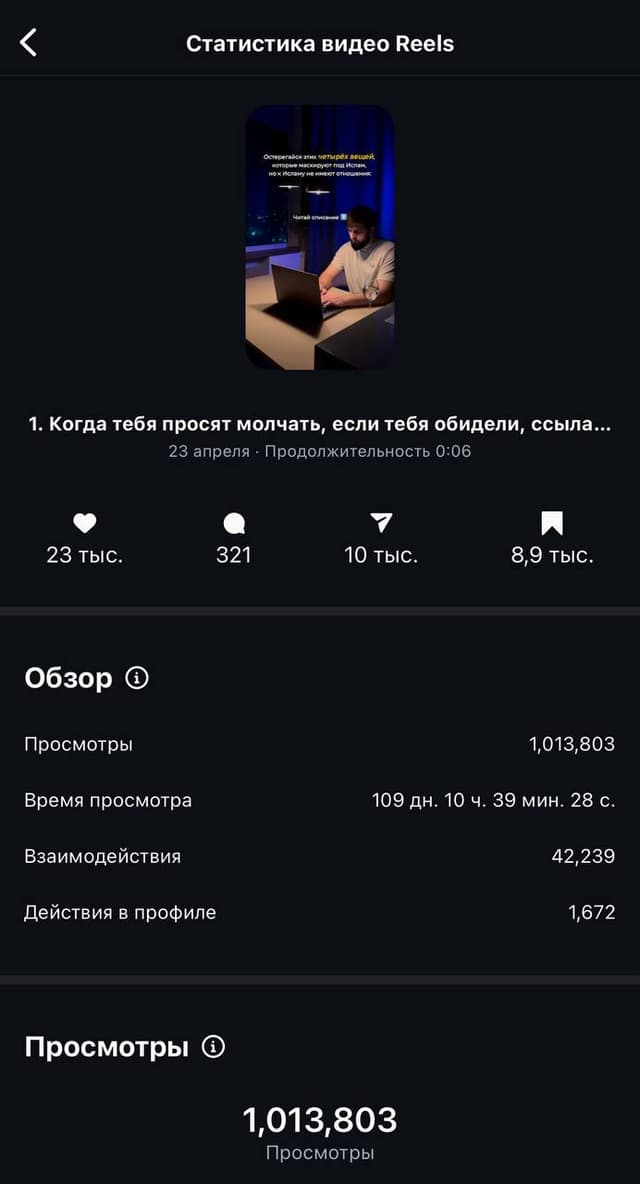Show info about the Просмотры section
This screenshot has width=640, height=1184.
click(x=213, y=1047)
